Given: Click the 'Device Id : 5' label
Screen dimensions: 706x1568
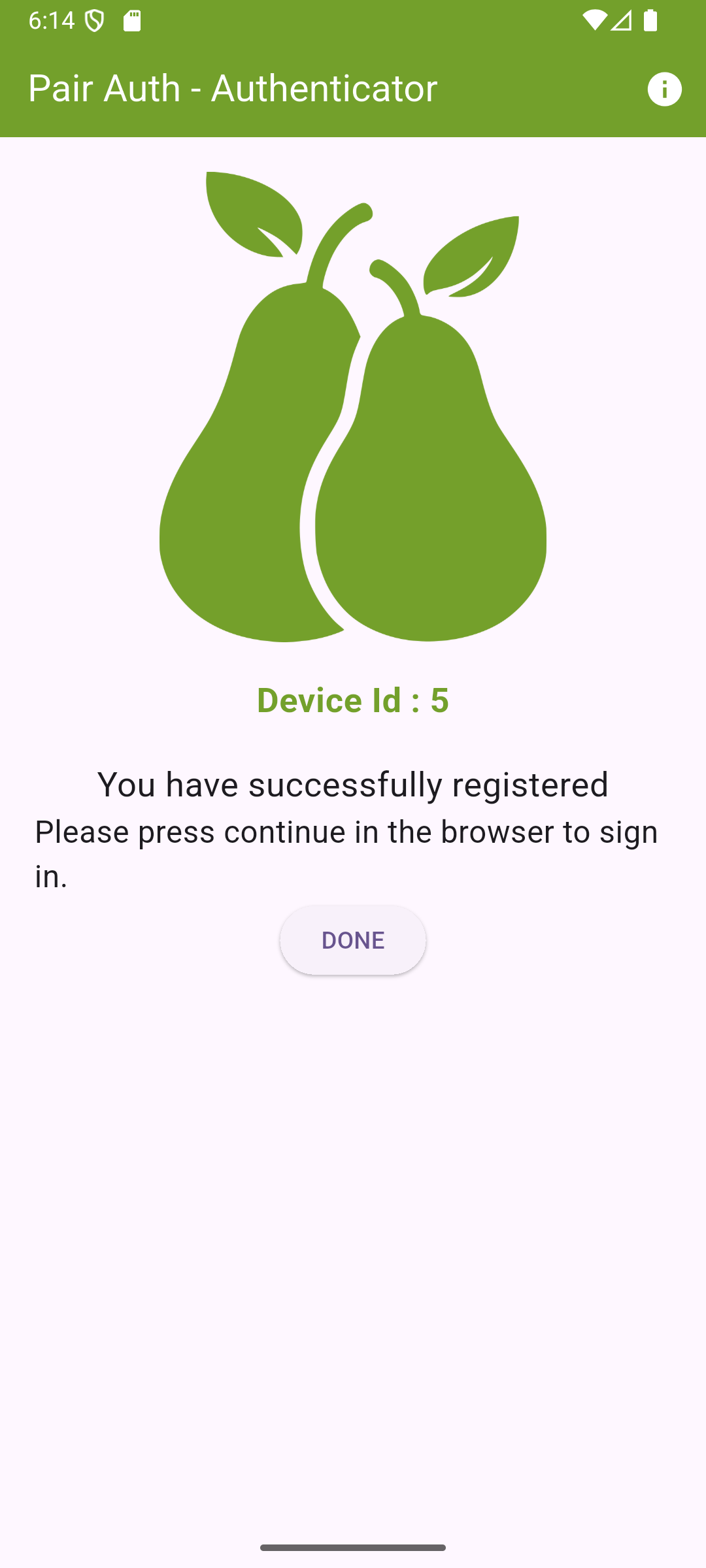Looking at the screenshot, I should click(x=353, y=700).
